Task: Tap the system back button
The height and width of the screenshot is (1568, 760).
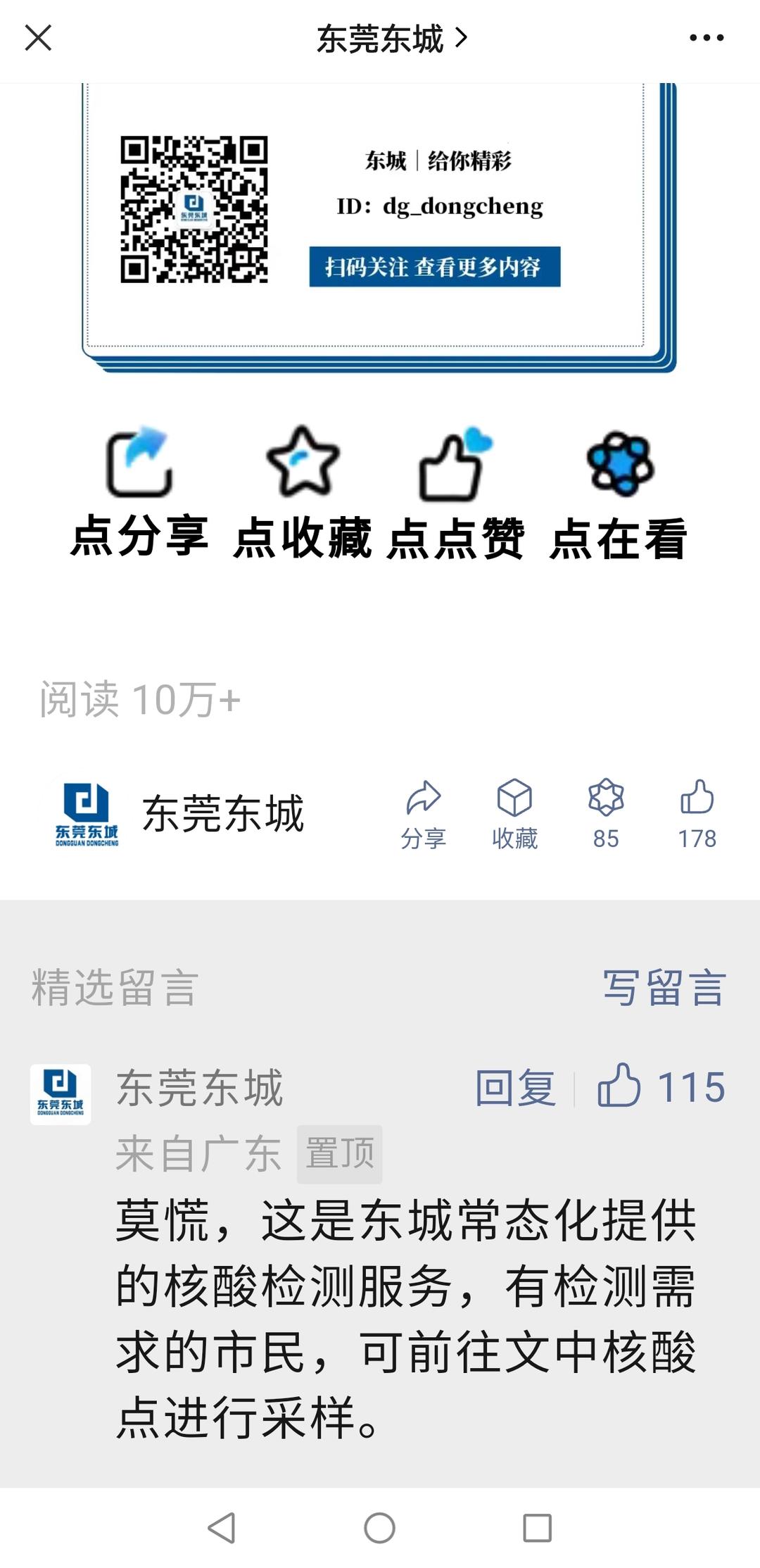Action: (222, 1528)
